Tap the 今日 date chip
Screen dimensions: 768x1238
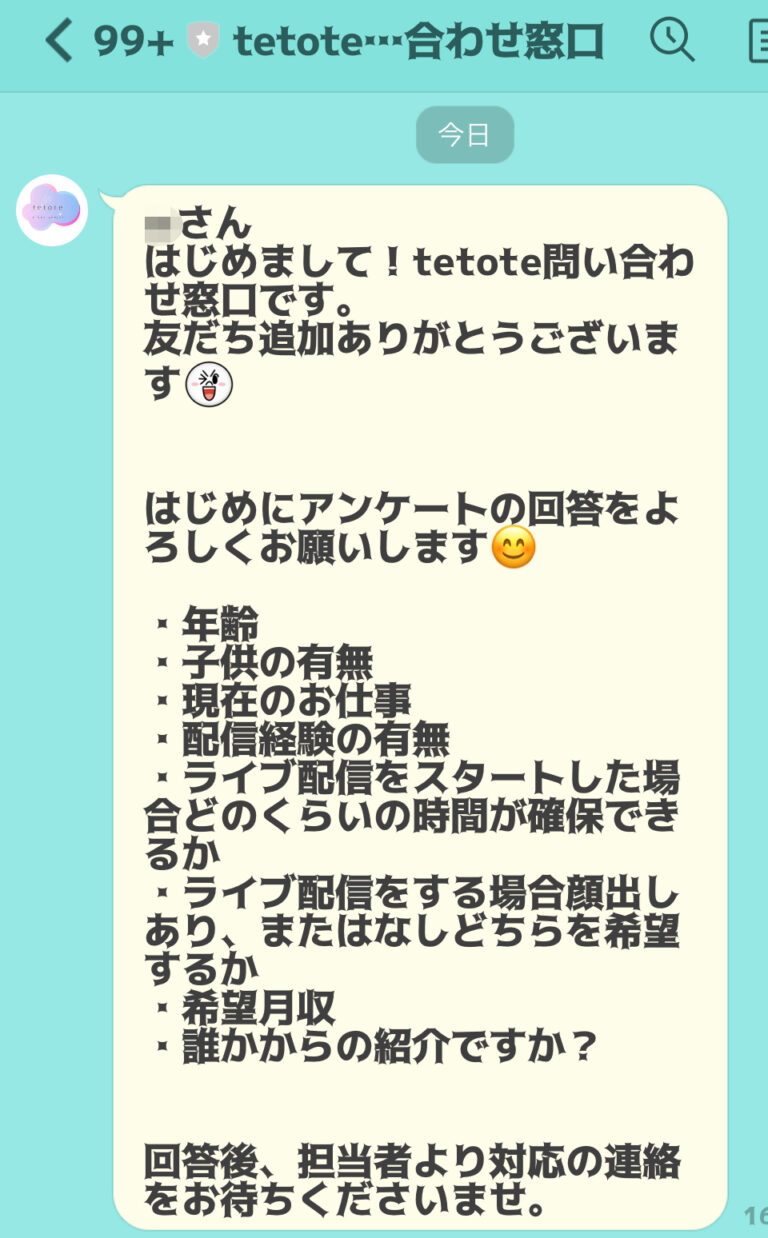465,134
